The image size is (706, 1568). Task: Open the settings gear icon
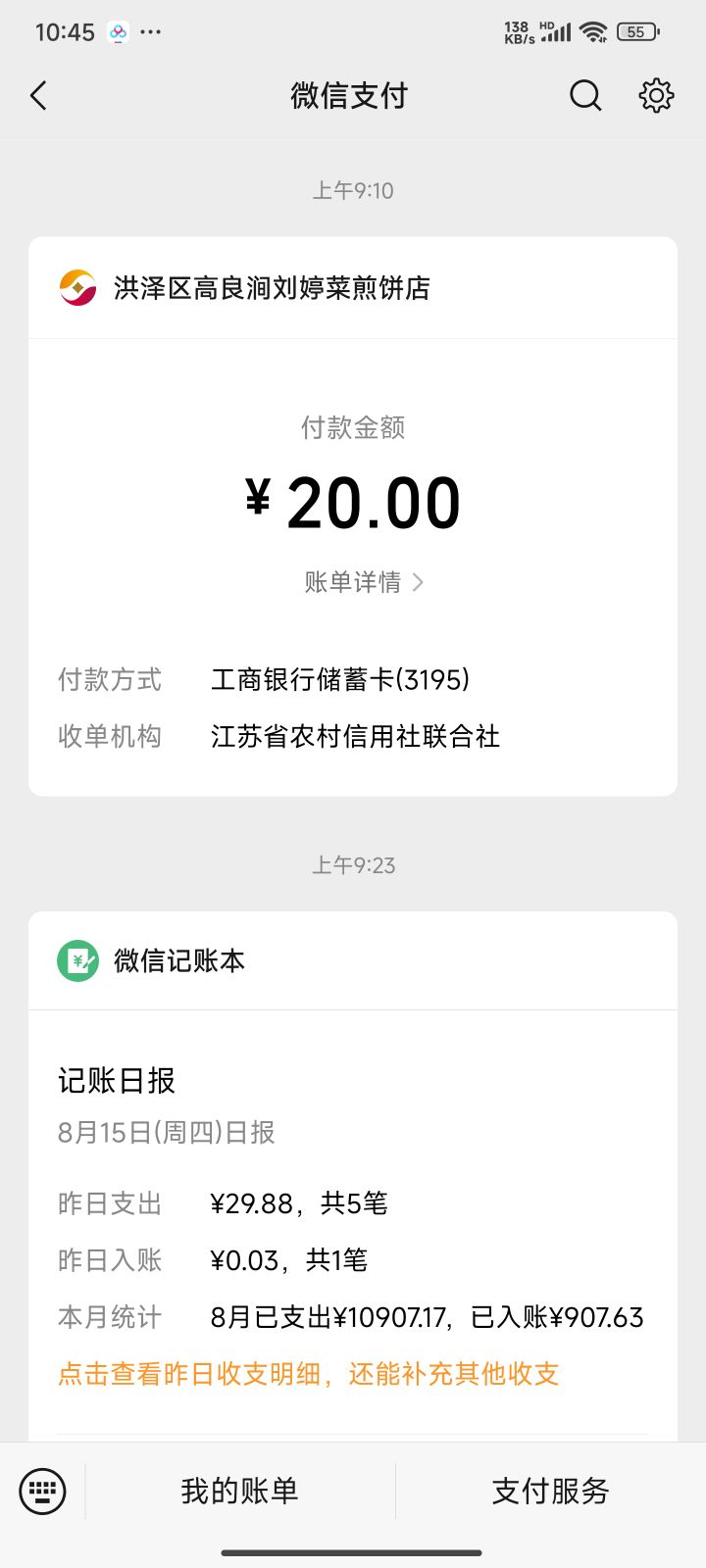(x=656, y=95)
